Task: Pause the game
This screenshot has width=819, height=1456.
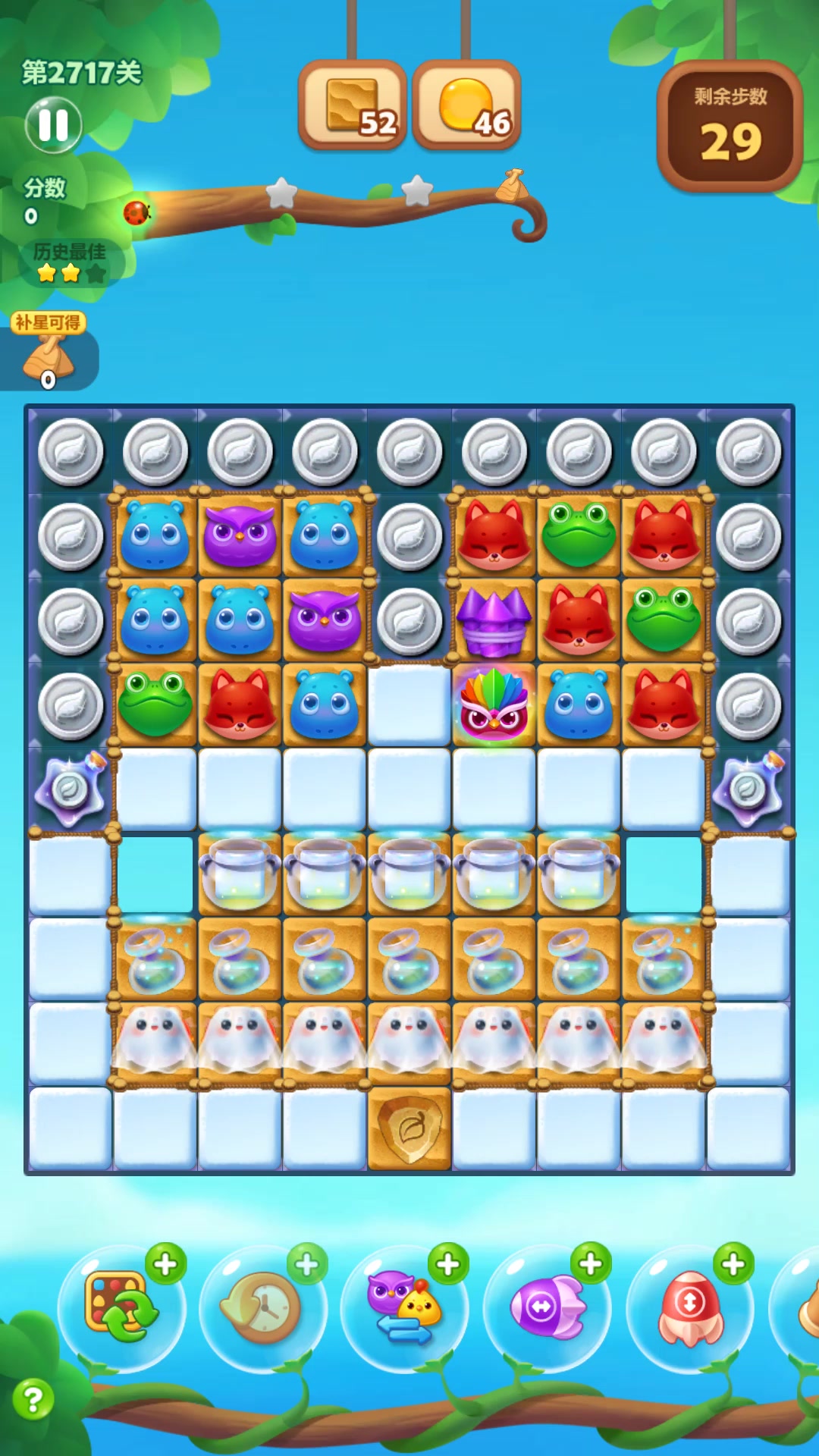Action: tap(53, 125)
